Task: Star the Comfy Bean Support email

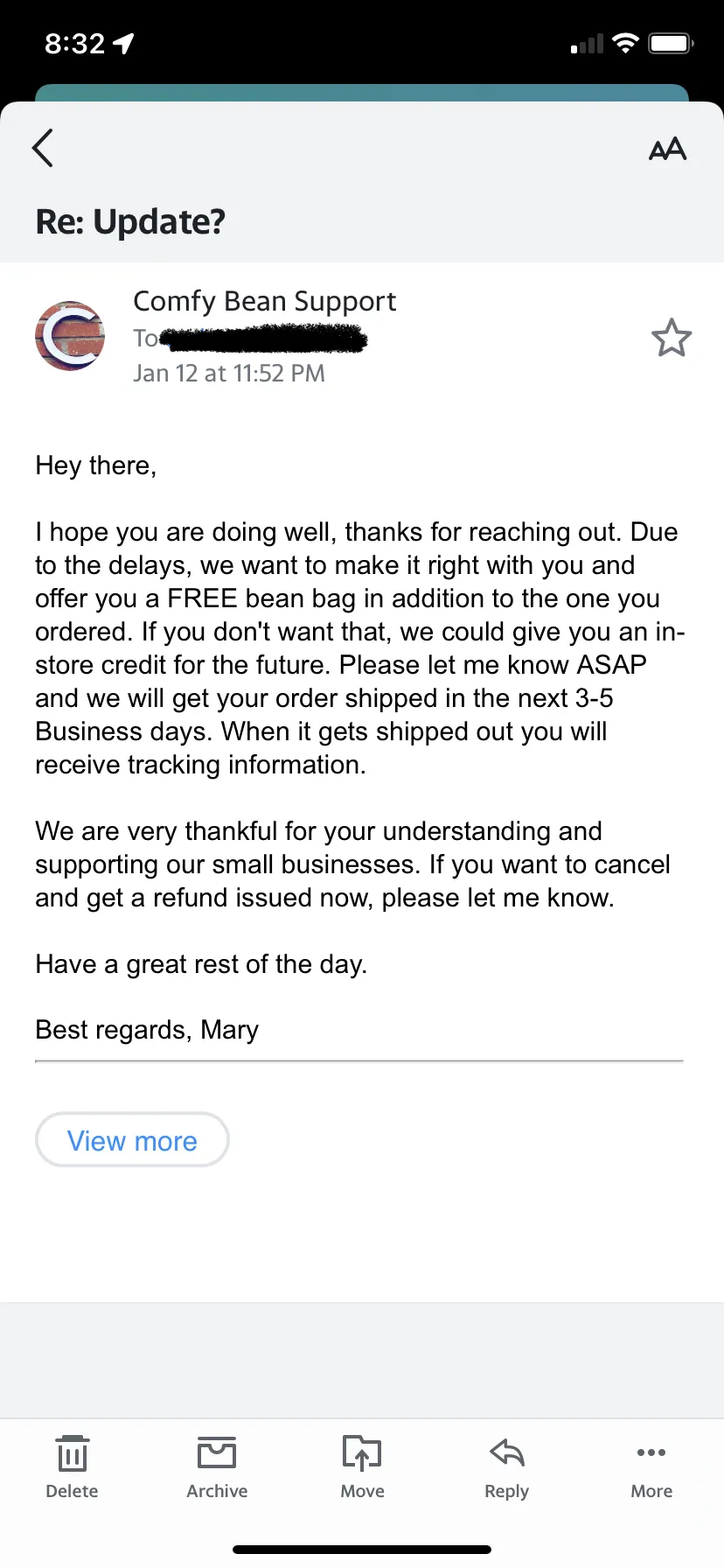Action: 672,338
